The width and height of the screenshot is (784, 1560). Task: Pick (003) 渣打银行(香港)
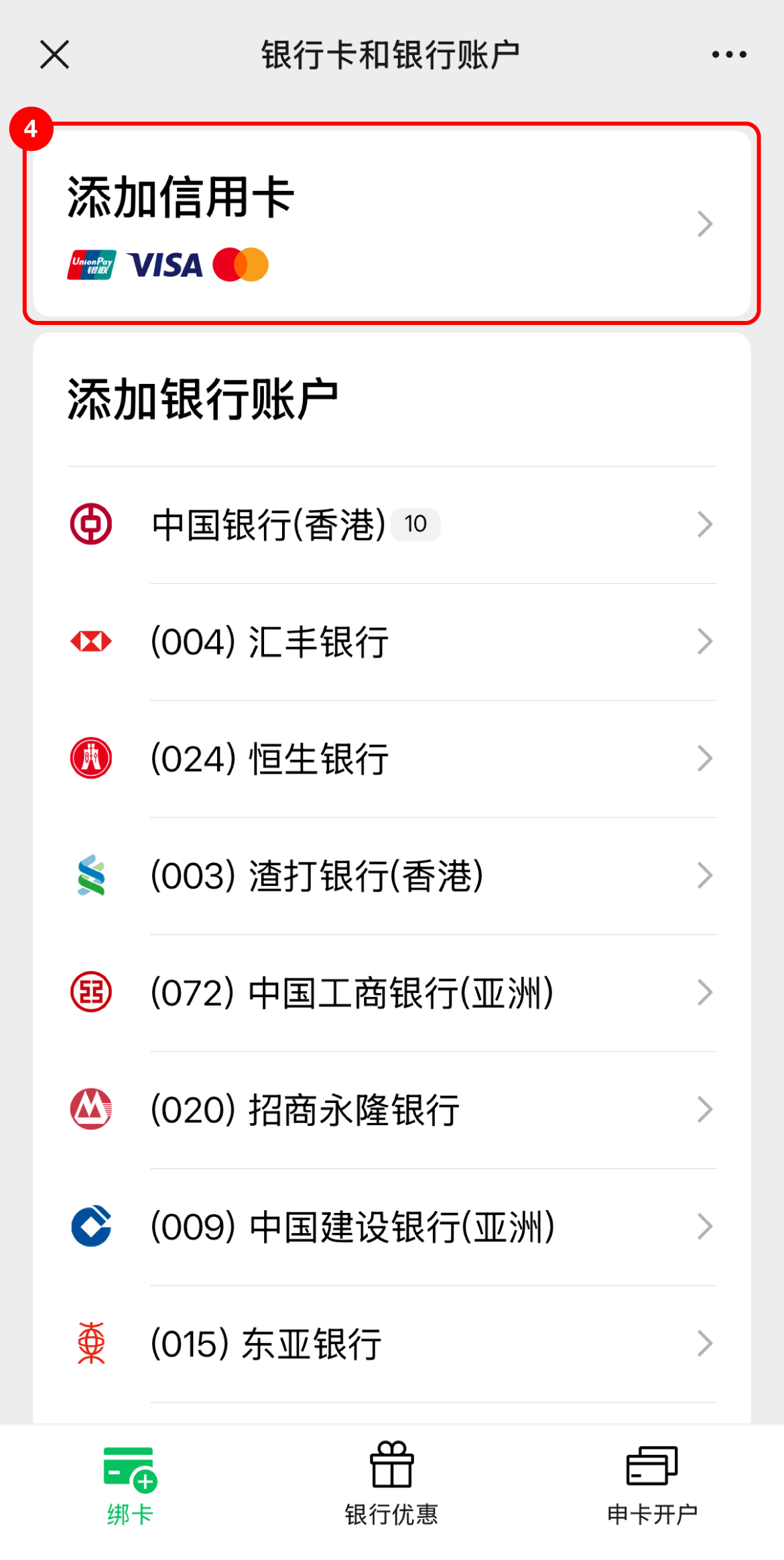pos(391,875)
